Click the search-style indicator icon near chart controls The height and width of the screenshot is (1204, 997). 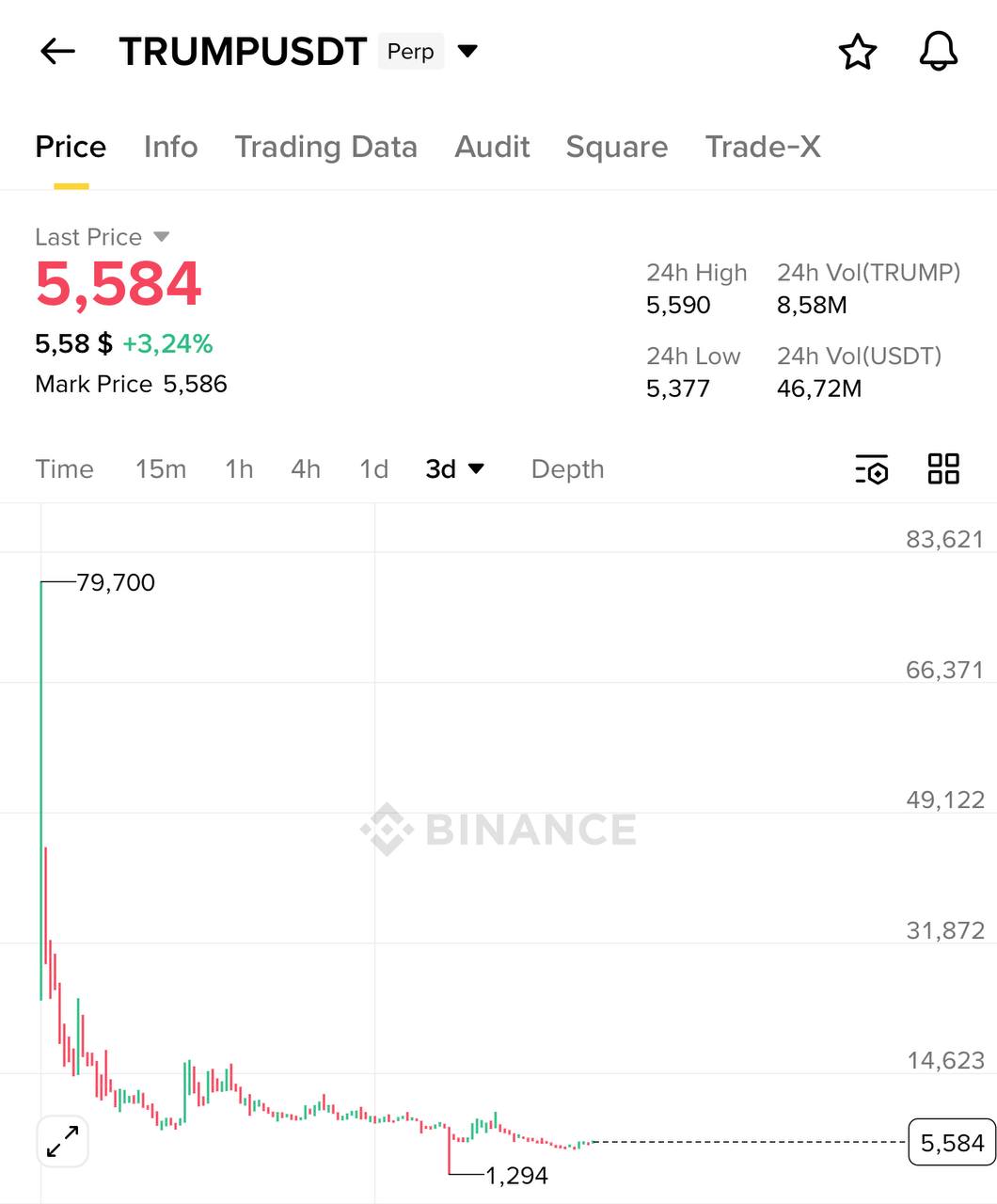click(871, 469)
